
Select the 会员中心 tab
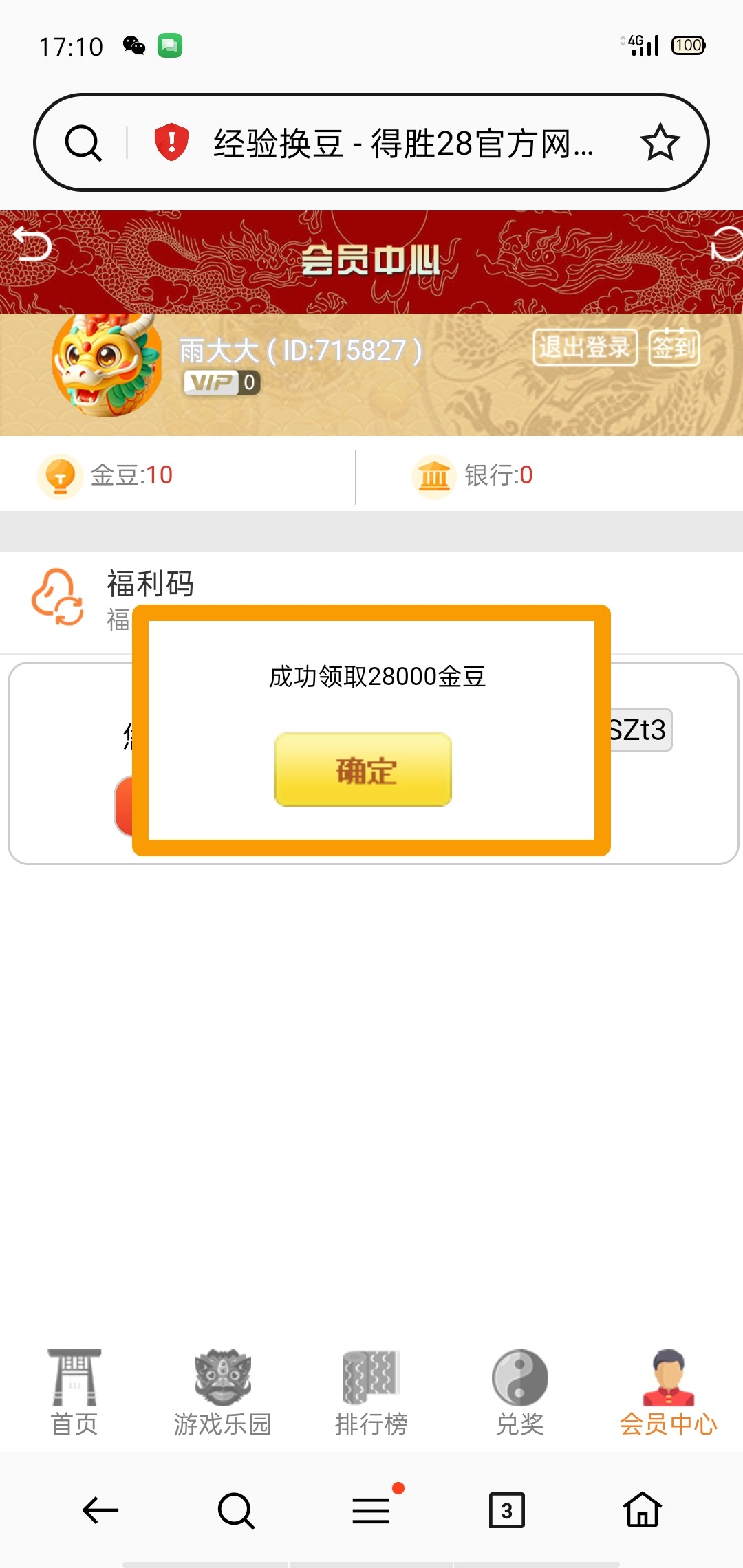coord(668,1393)
